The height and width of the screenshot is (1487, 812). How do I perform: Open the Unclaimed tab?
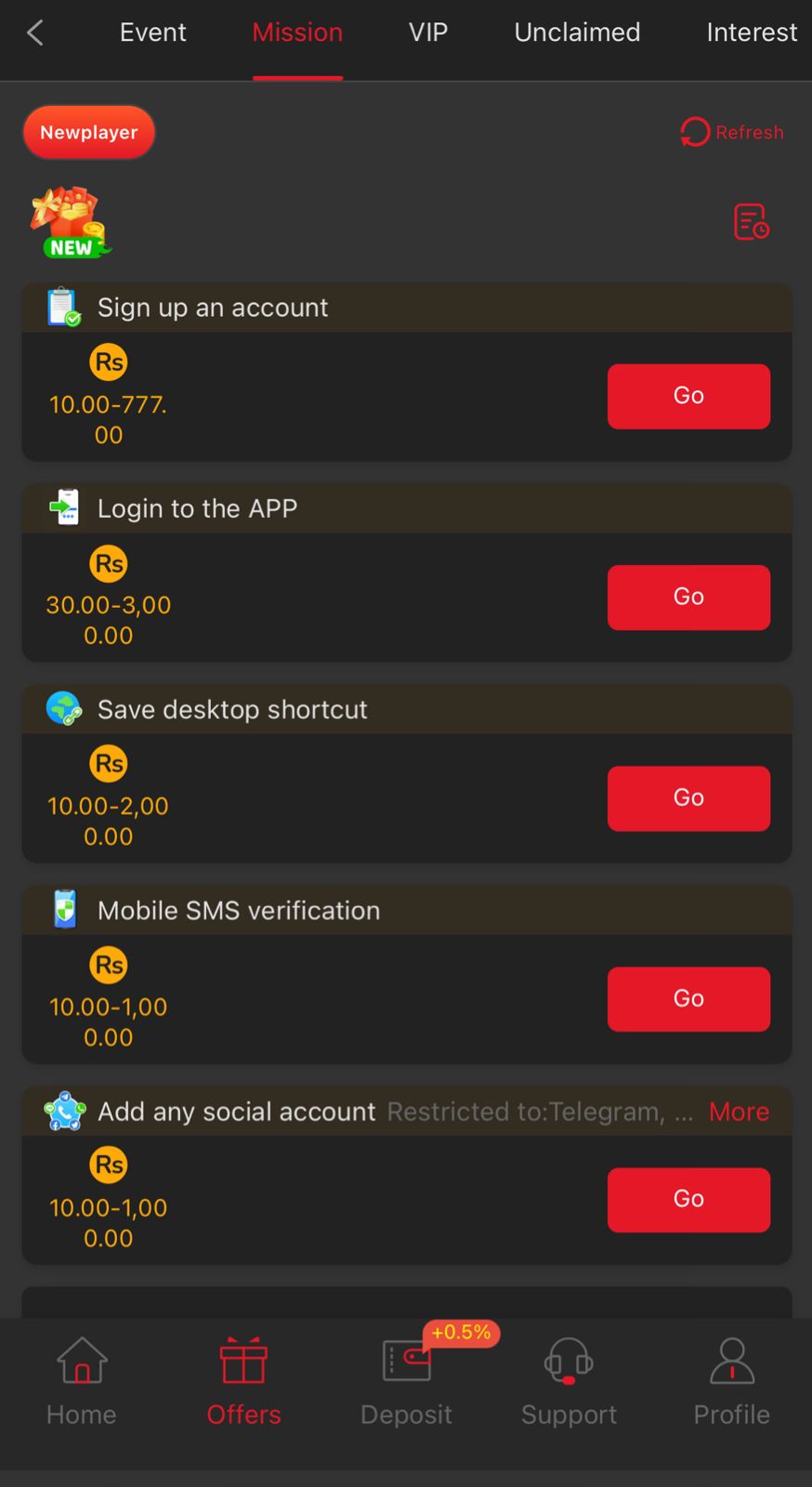[x=576, y=32]
